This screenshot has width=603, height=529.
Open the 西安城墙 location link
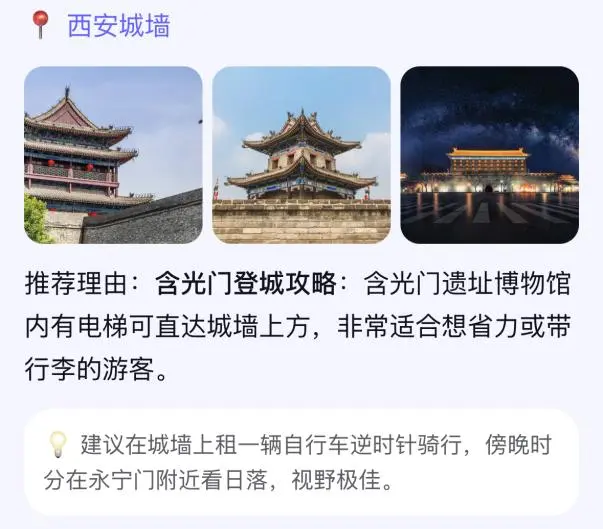pos(118,26)
